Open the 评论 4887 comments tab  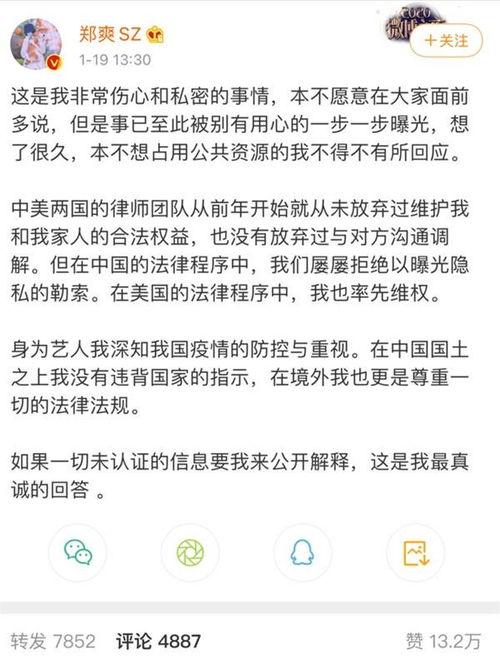158,641
